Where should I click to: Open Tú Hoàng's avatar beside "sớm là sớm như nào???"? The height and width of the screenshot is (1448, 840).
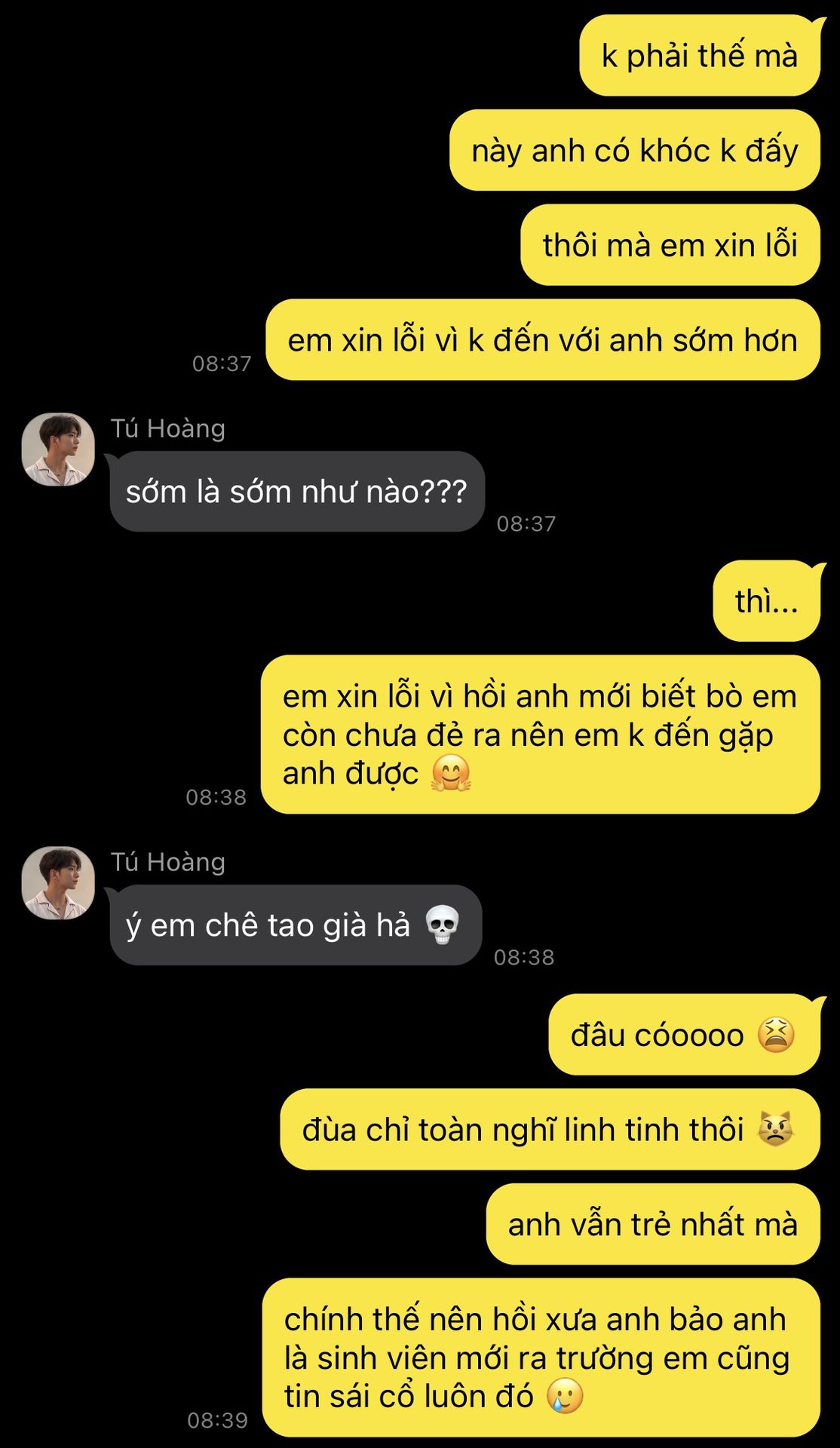58,449
